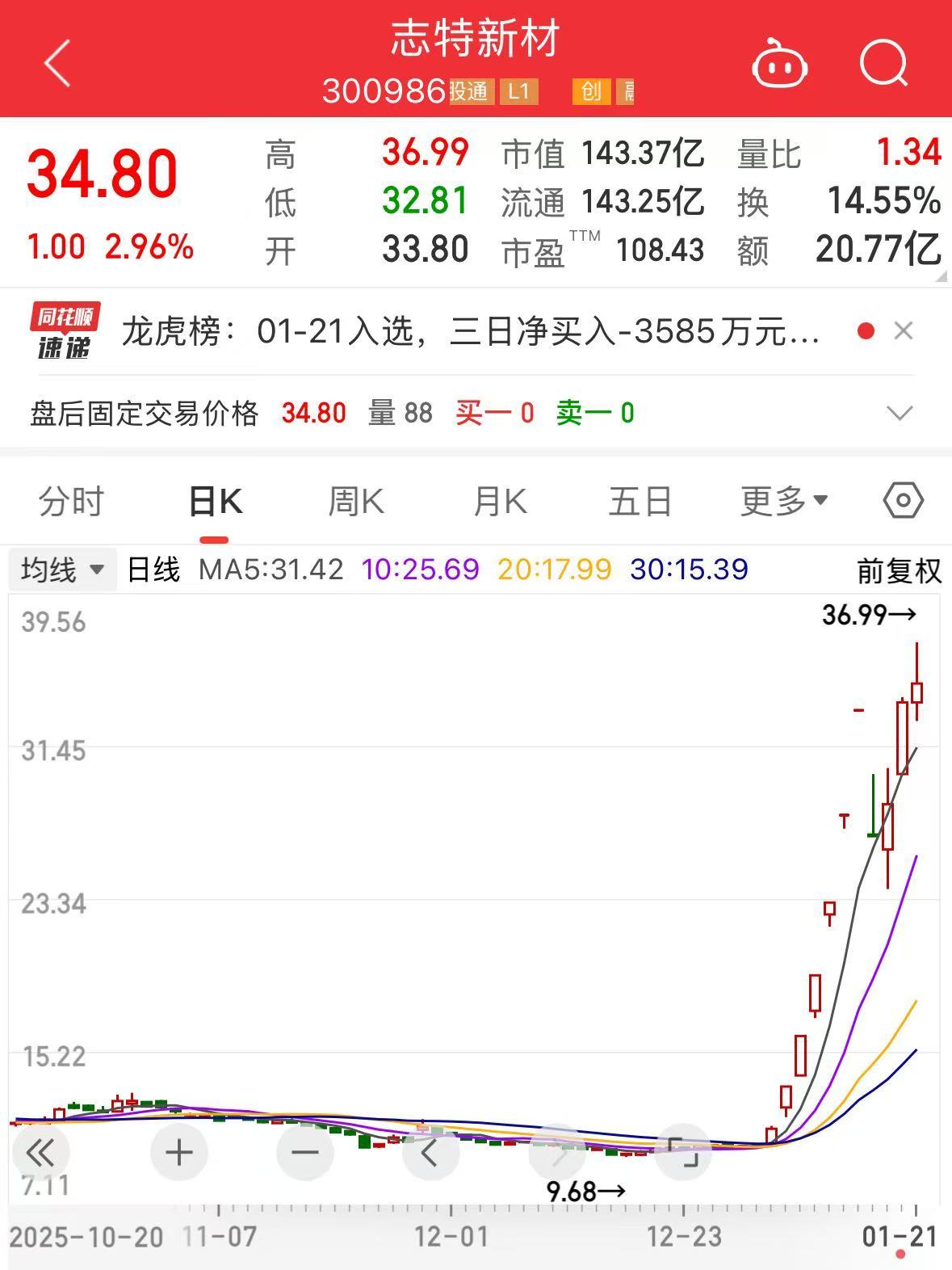
Task: Open stock search
Action: tap(883, 63)
